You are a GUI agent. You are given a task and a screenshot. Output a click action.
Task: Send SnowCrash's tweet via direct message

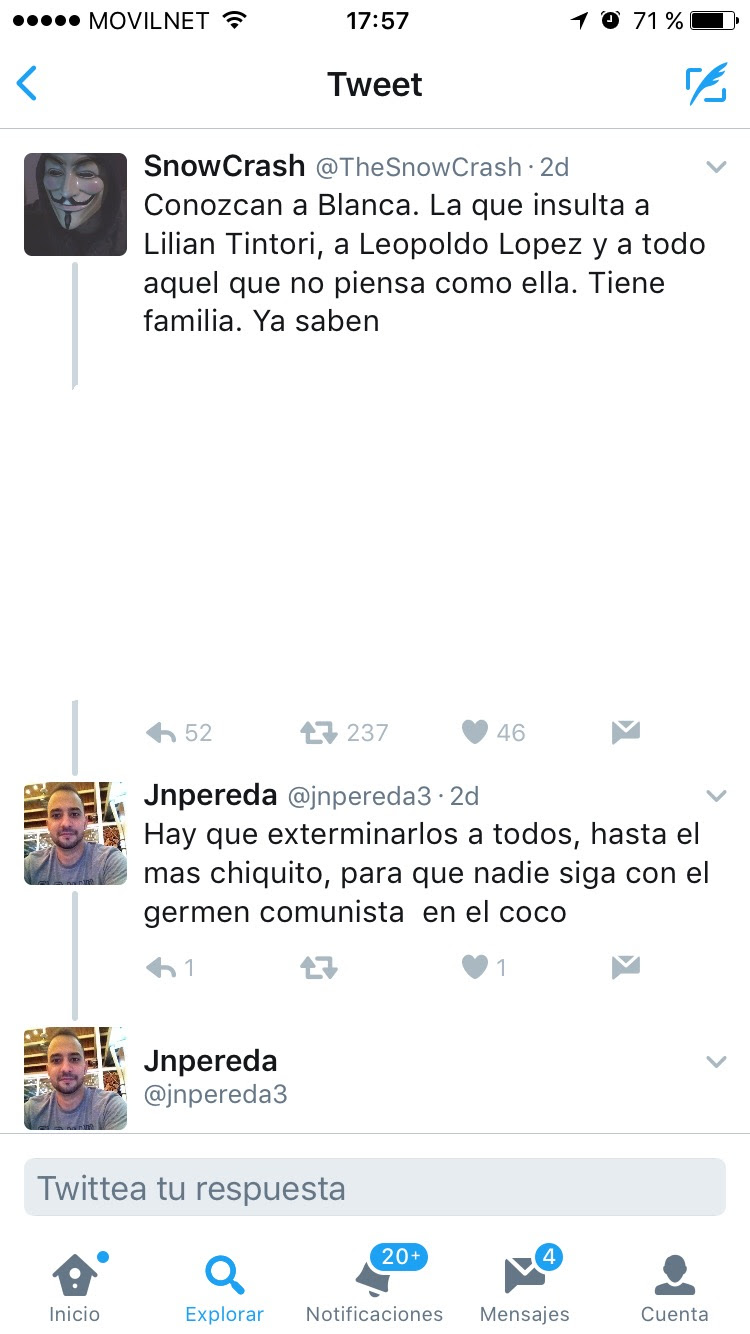pyautogui.click(x=626, y=733)
